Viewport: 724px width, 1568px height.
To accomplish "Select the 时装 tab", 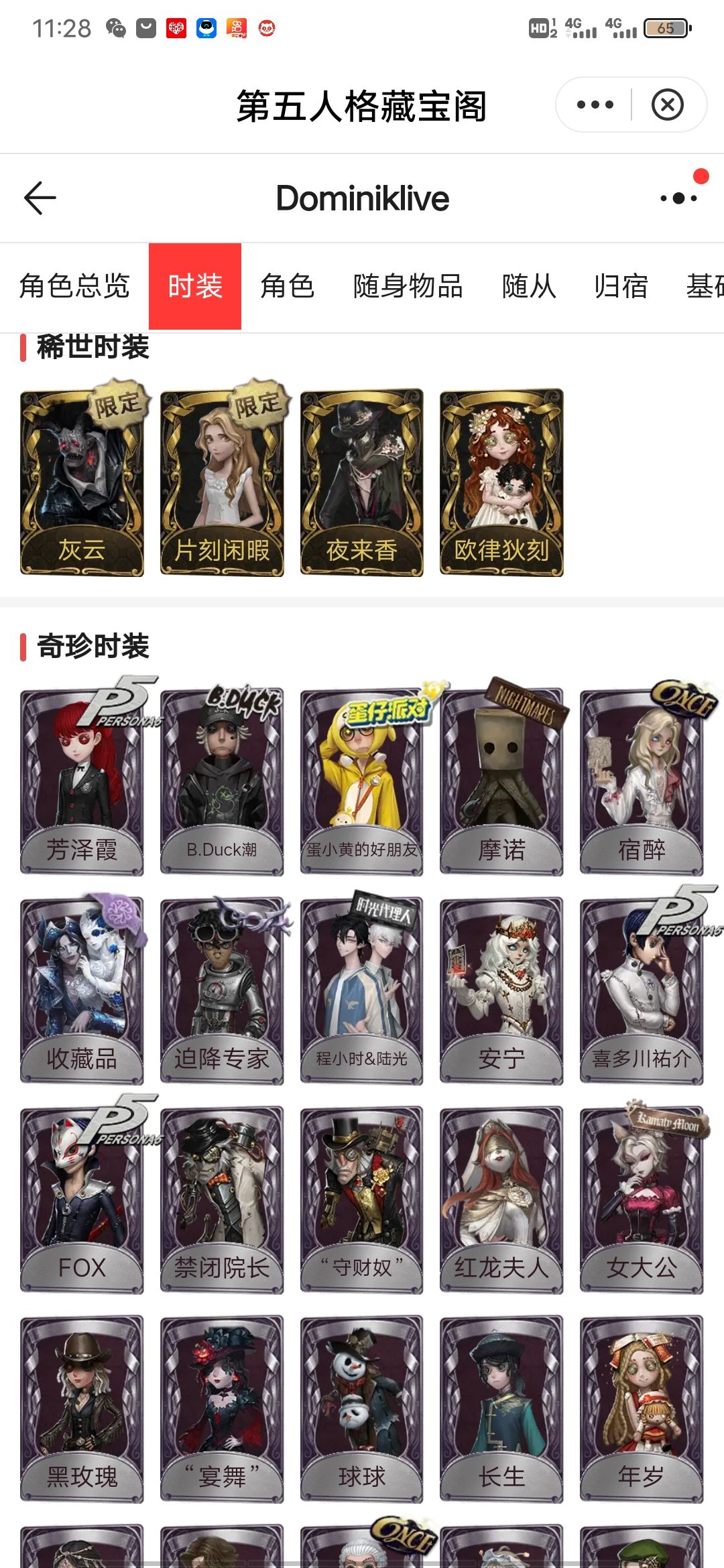I will click(195, 286).
